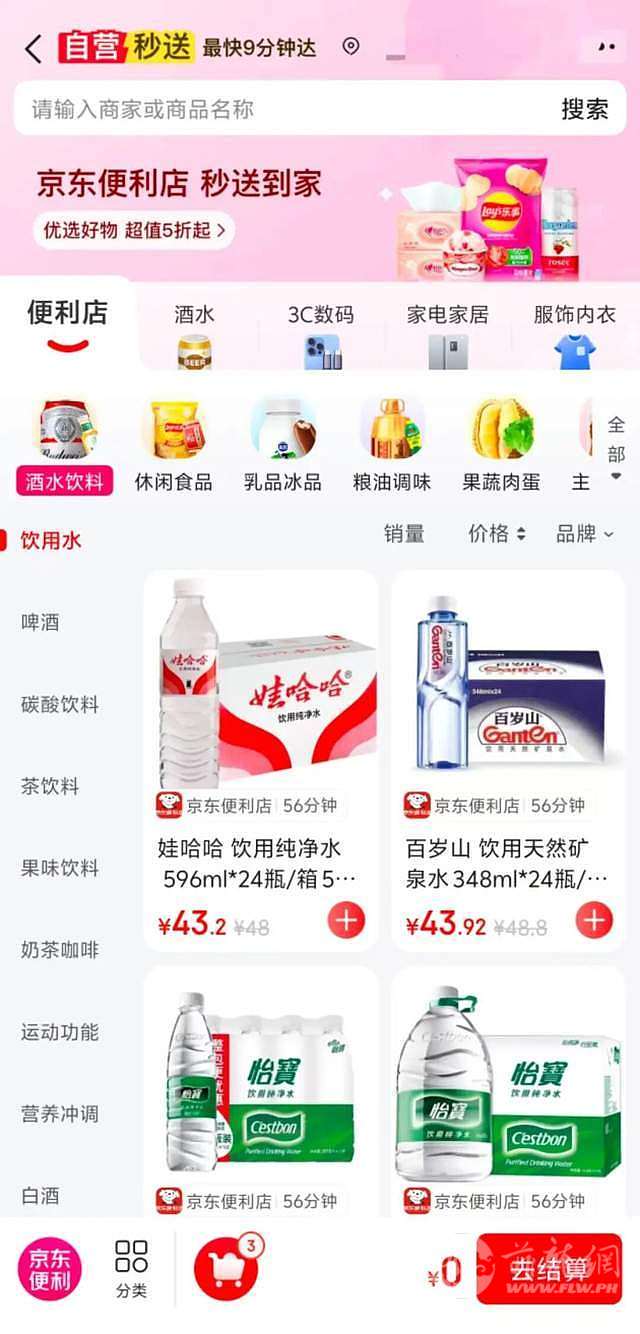Add 娃哈哈 饮用纯净水 to cart
640x1334 pixels.
tap(346, 920)
